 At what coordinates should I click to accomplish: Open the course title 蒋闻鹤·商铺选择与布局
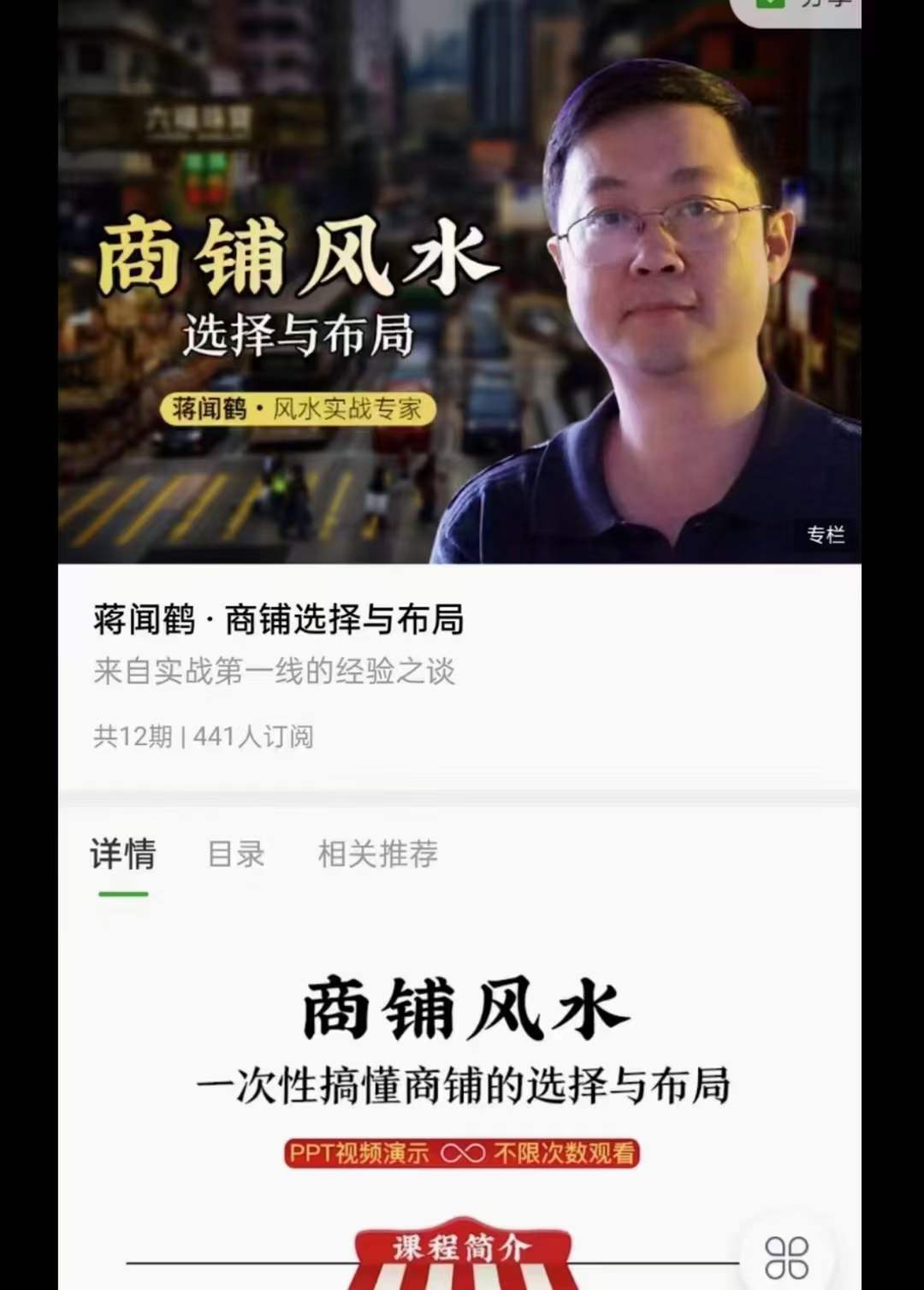(x=276, y=622)
